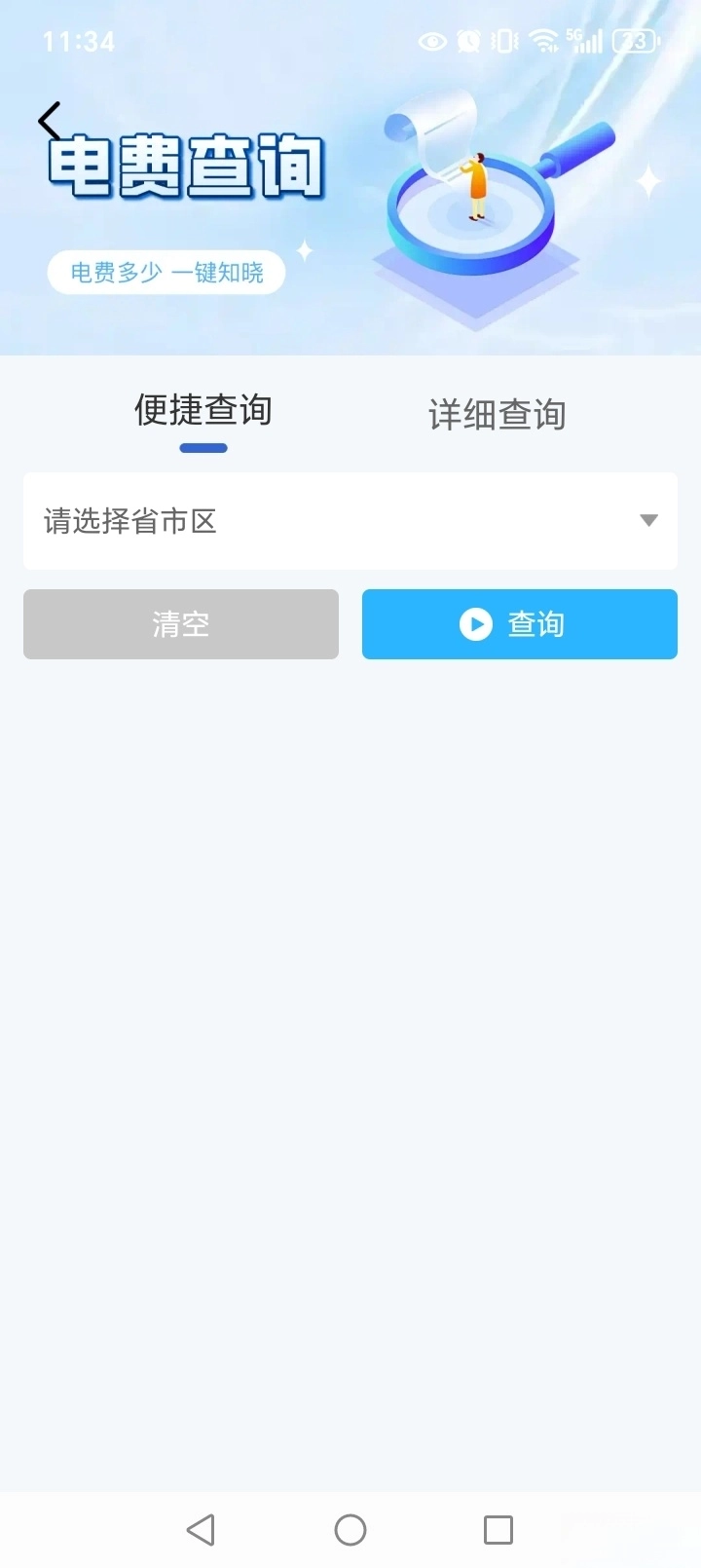
Task: Select the 便捷查询 tab
Action: pyautogui.click(x=202, y=411)
